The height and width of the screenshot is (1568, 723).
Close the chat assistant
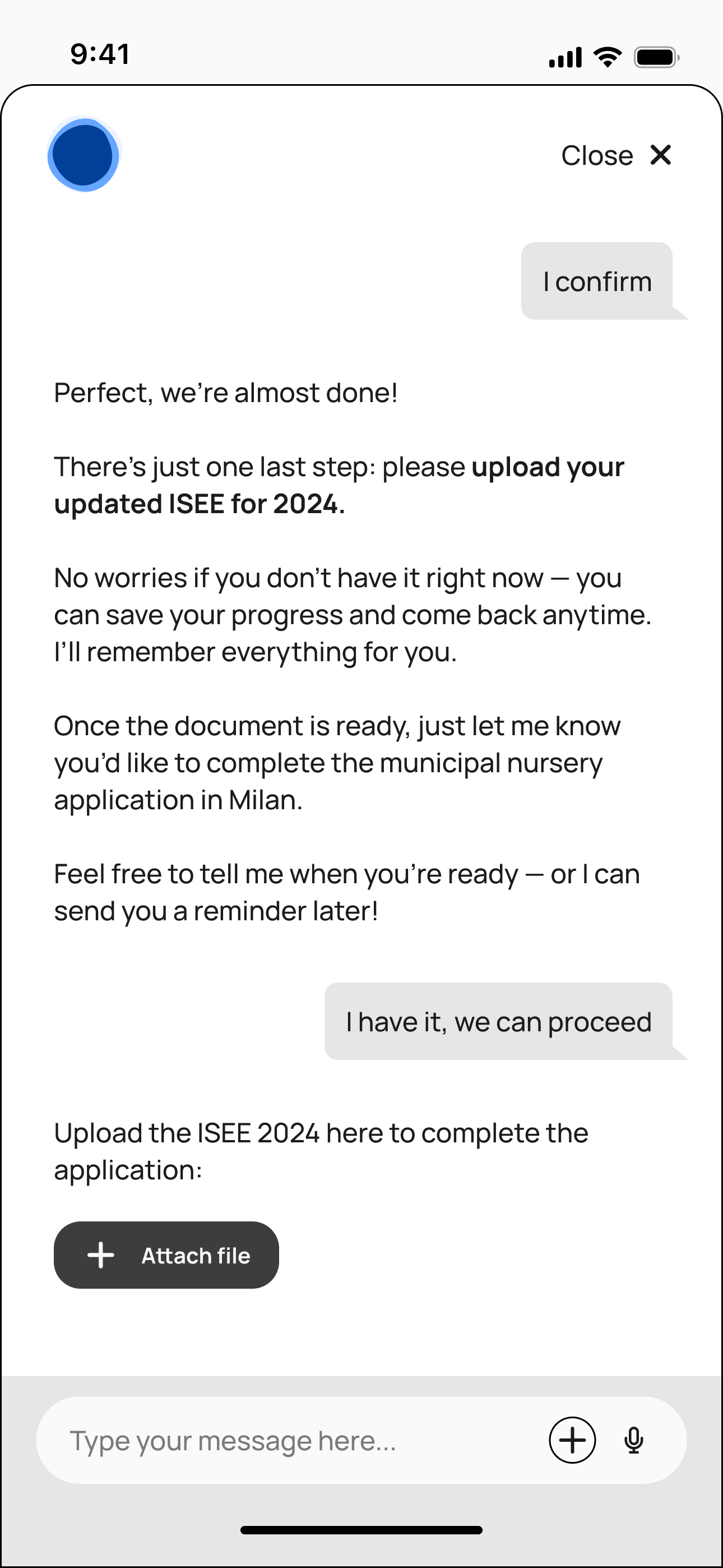click(x=617, y=155)
